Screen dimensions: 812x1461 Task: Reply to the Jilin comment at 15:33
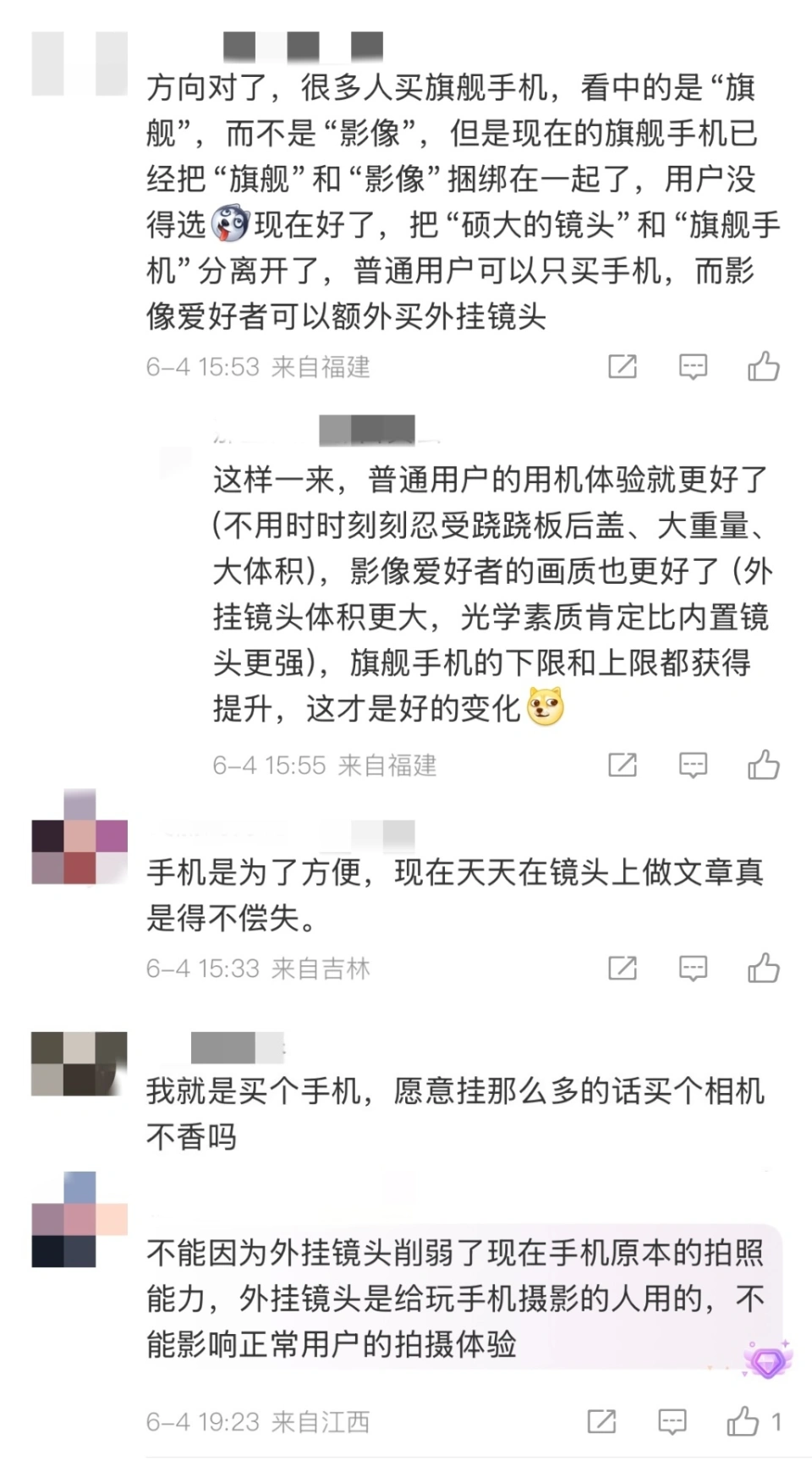click(693, 969)
